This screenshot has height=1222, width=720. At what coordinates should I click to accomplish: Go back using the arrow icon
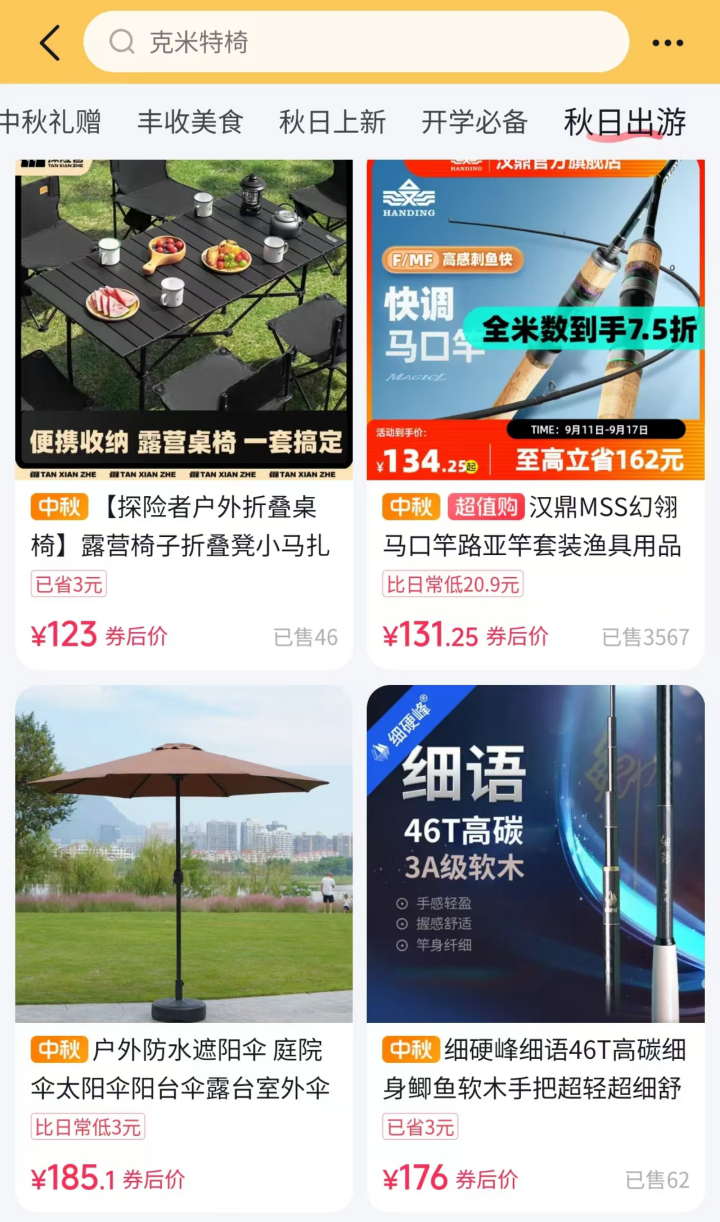tap(50, 43)
